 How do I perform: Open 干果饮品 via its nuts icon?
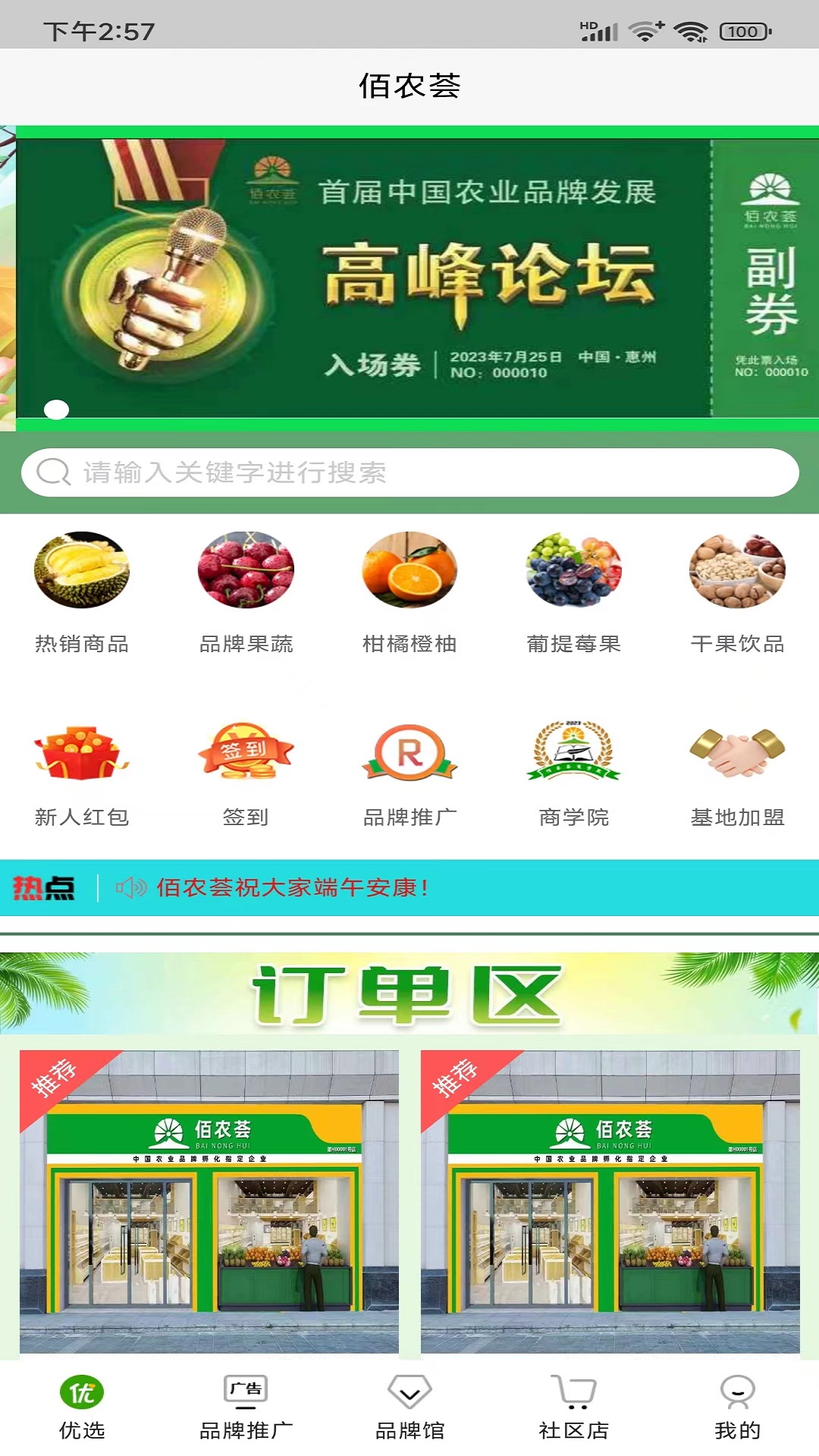click(x=736, y=574)
